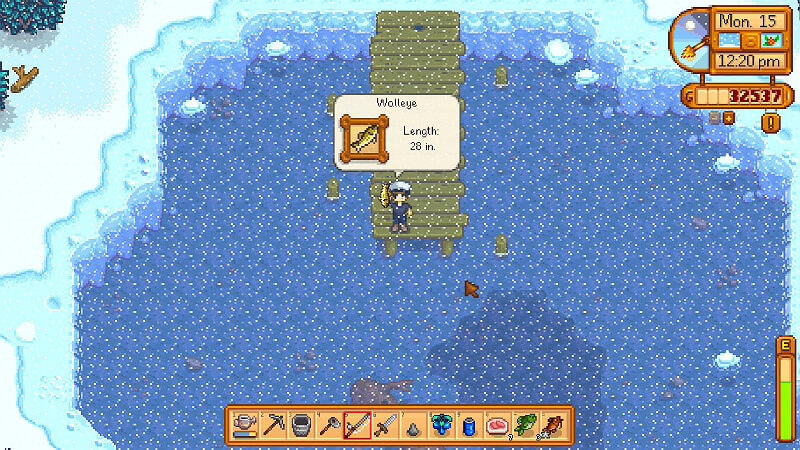
Task: Equip the pickaxe from the hotbar
Action: [x=271, y=425]
